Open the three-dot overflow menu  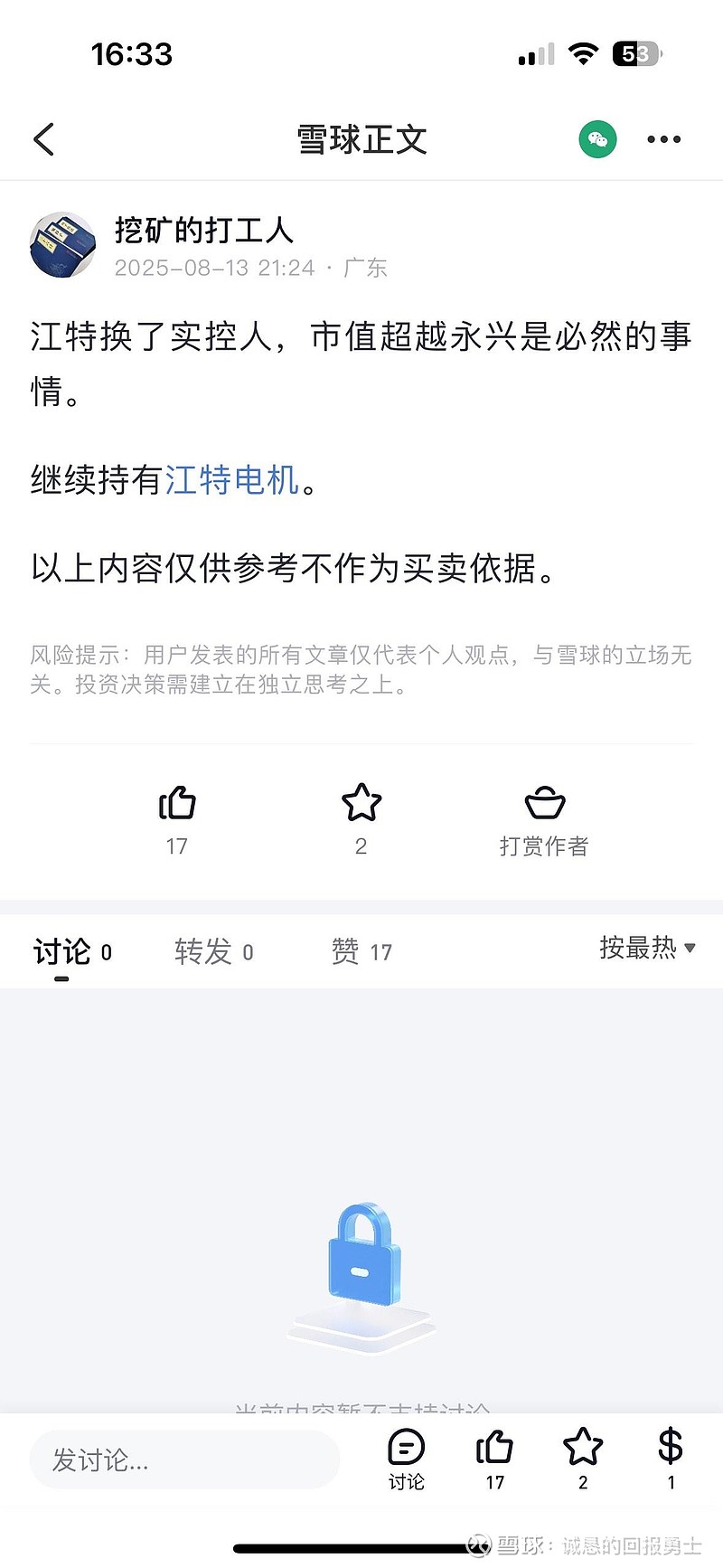click(663, 139)
